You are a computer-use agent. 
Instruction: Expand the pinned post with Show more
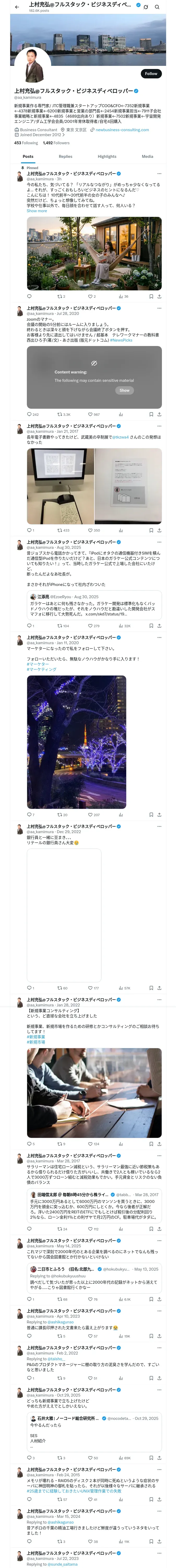pos(37,211)
